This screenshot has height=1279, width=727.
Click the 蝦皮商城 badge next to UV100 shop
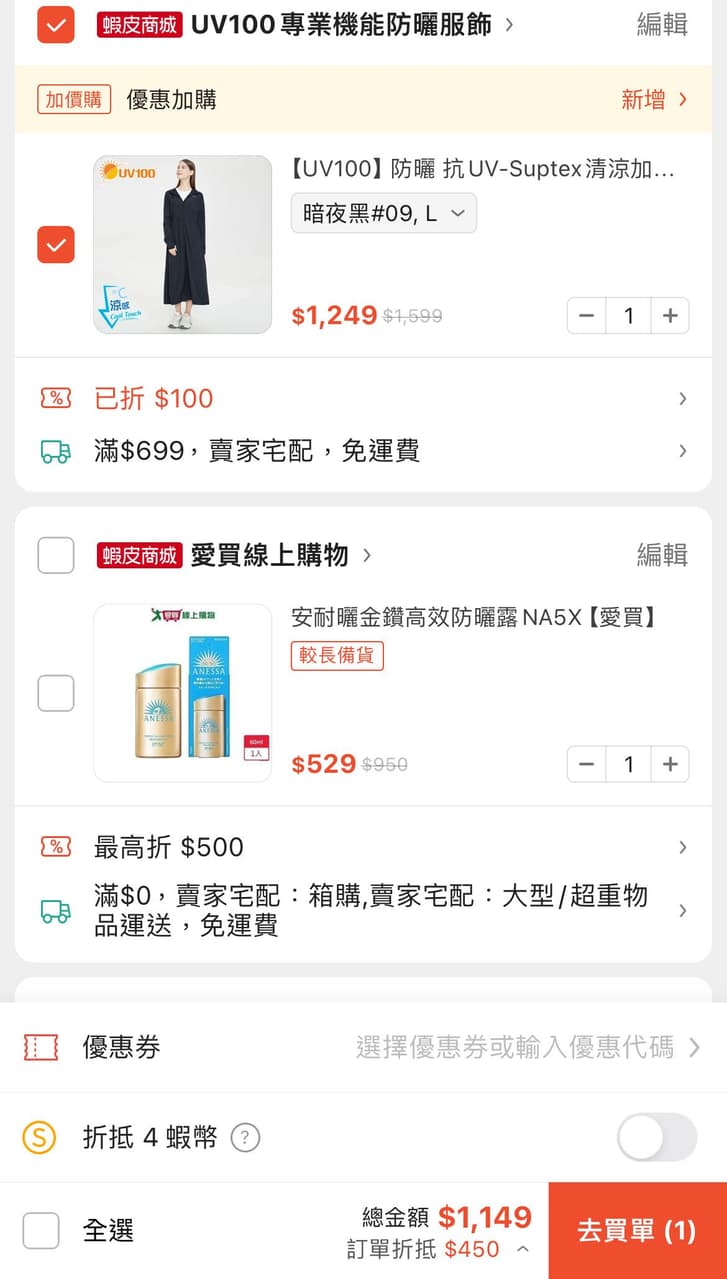click(138, 25)
